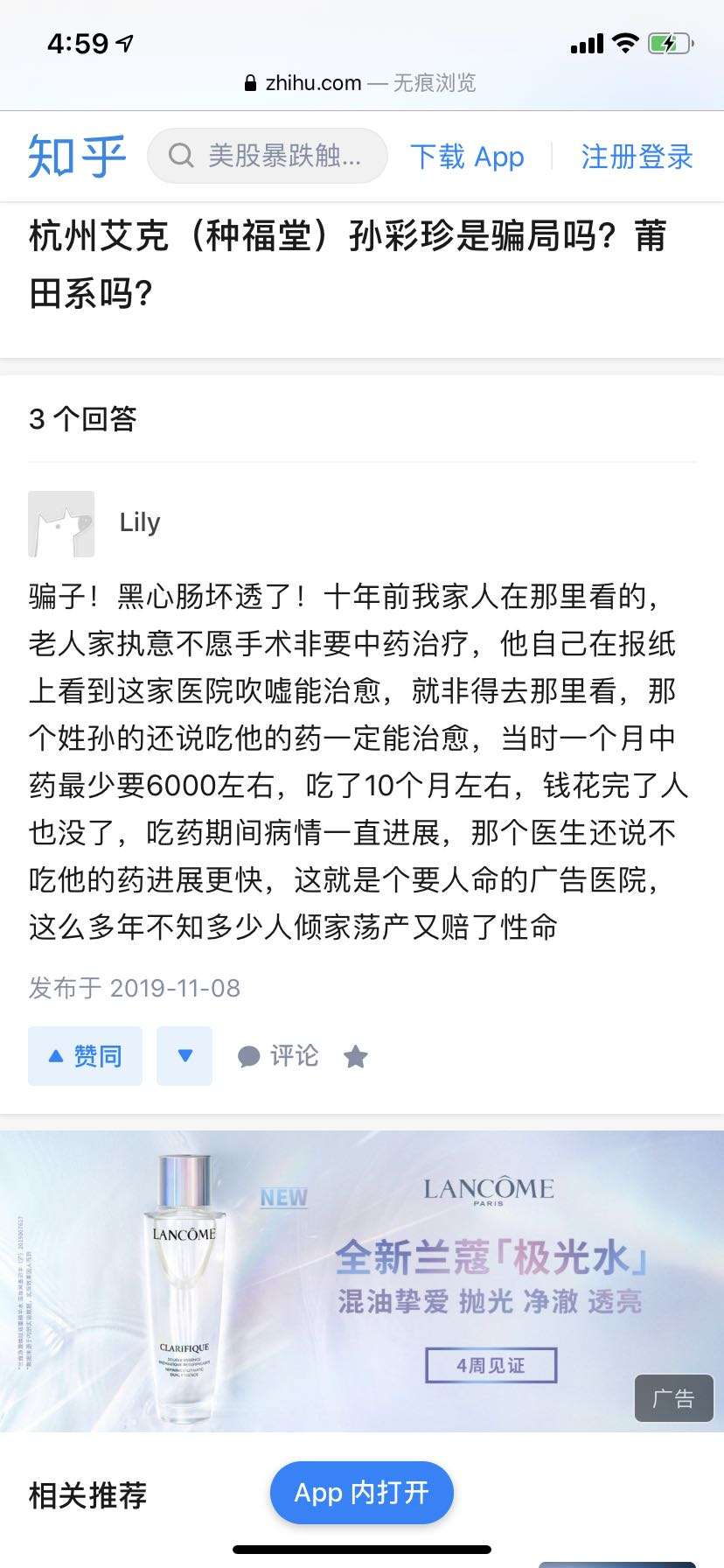Viewport: 724px width, 1568px height.
Task: Open the search suggestion 美股暴跌触...
Action: (x=280, y=156)
